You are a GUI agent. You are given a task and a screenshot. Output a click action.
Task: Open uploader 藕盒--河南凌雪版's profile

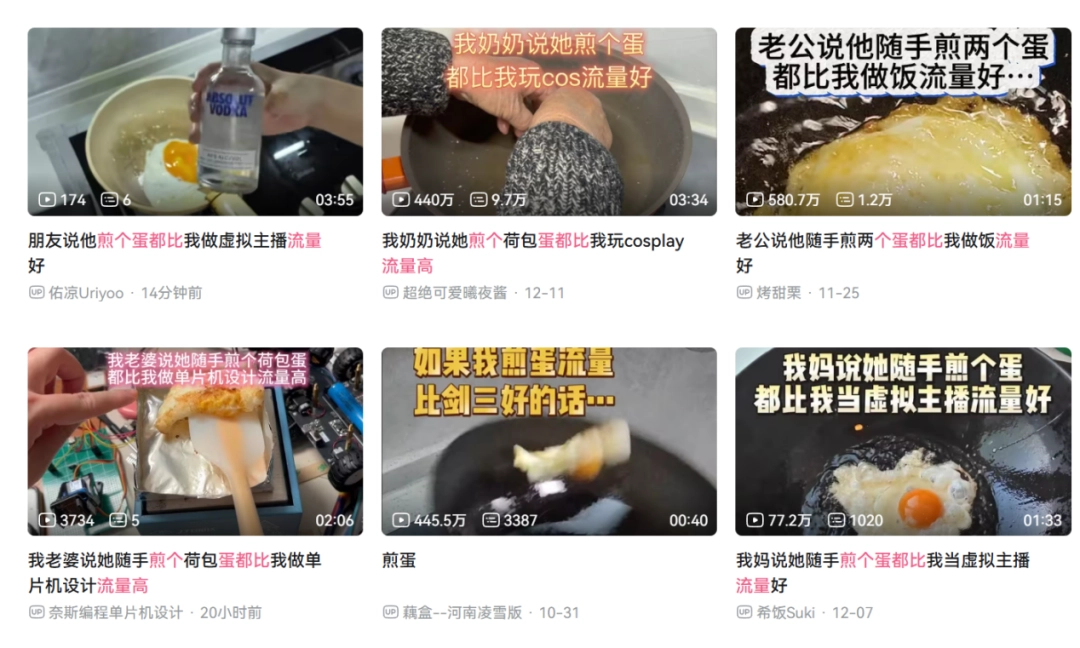(x=462, y=612)
